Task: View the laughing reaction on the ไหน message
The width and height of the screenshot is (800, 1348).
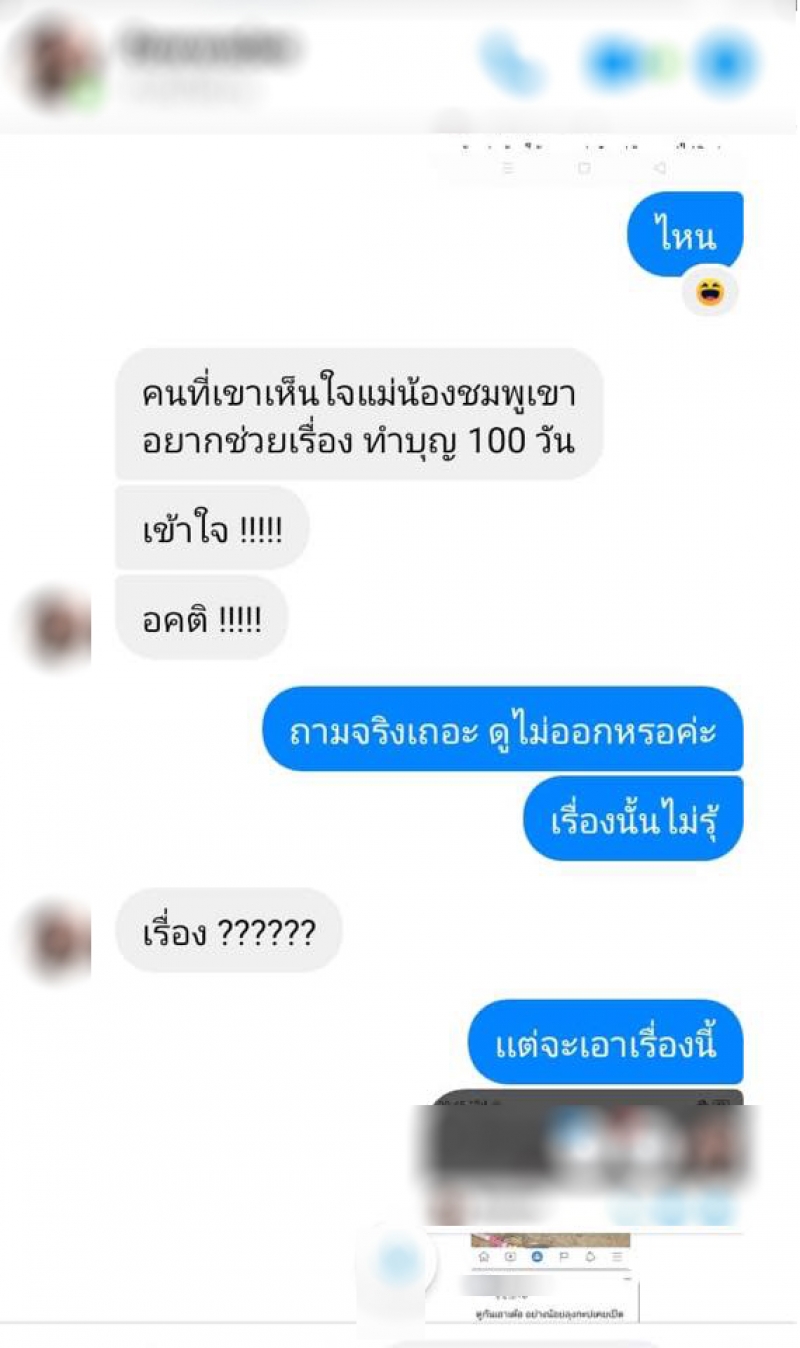Action: tap(710, 293)
